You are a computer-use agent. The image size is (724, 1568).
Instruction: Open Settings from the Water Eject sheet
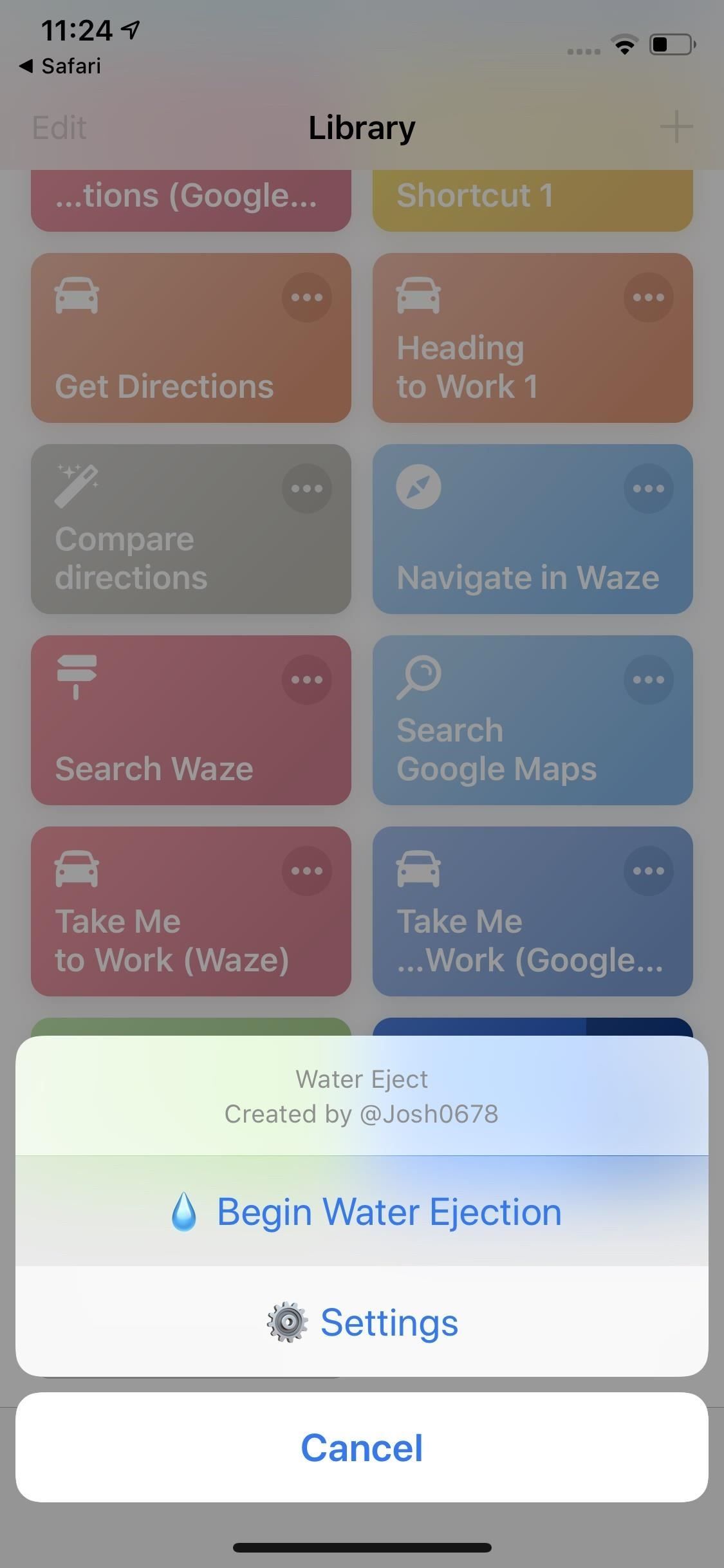[x=362, y=1323]
